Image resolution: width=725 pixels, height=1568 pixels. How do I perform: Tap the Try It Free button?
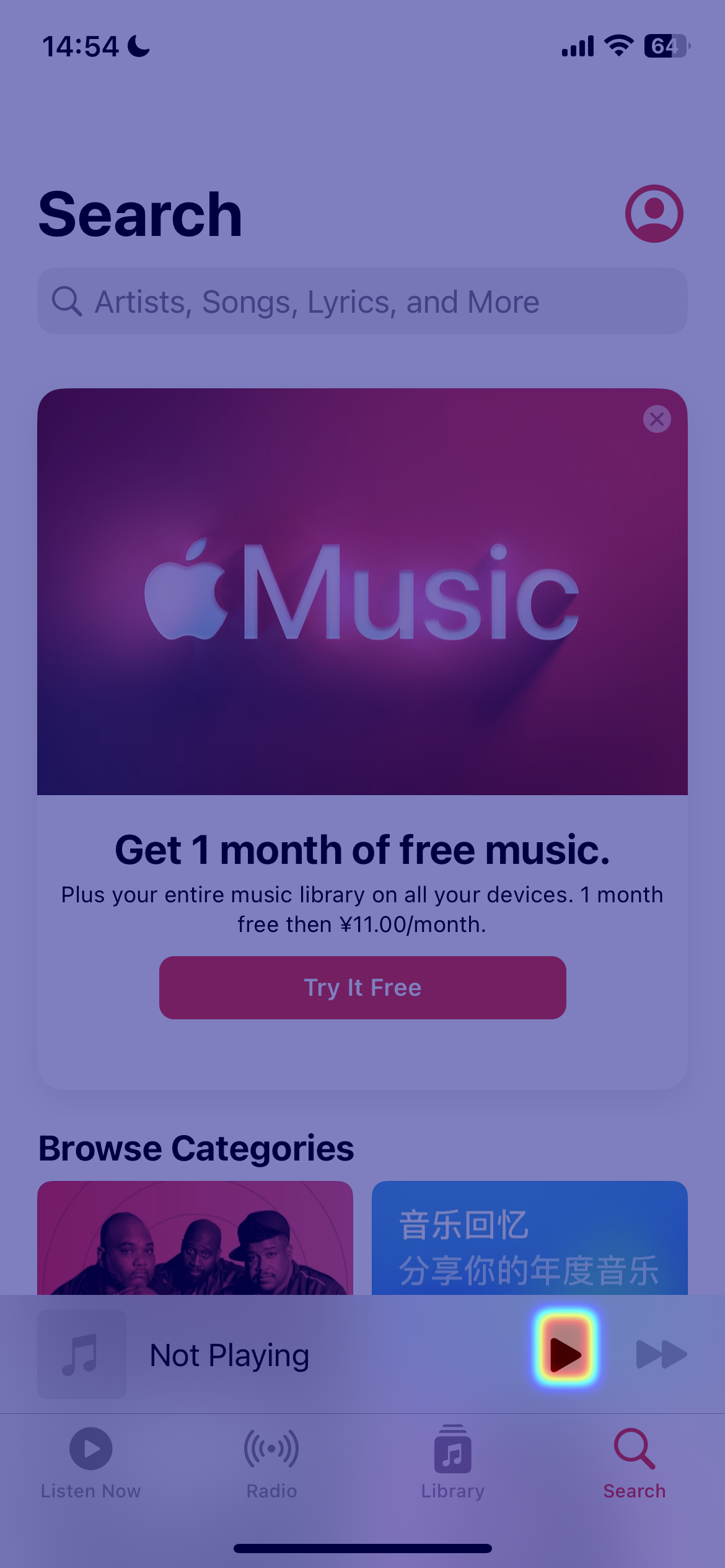(362, 988)
